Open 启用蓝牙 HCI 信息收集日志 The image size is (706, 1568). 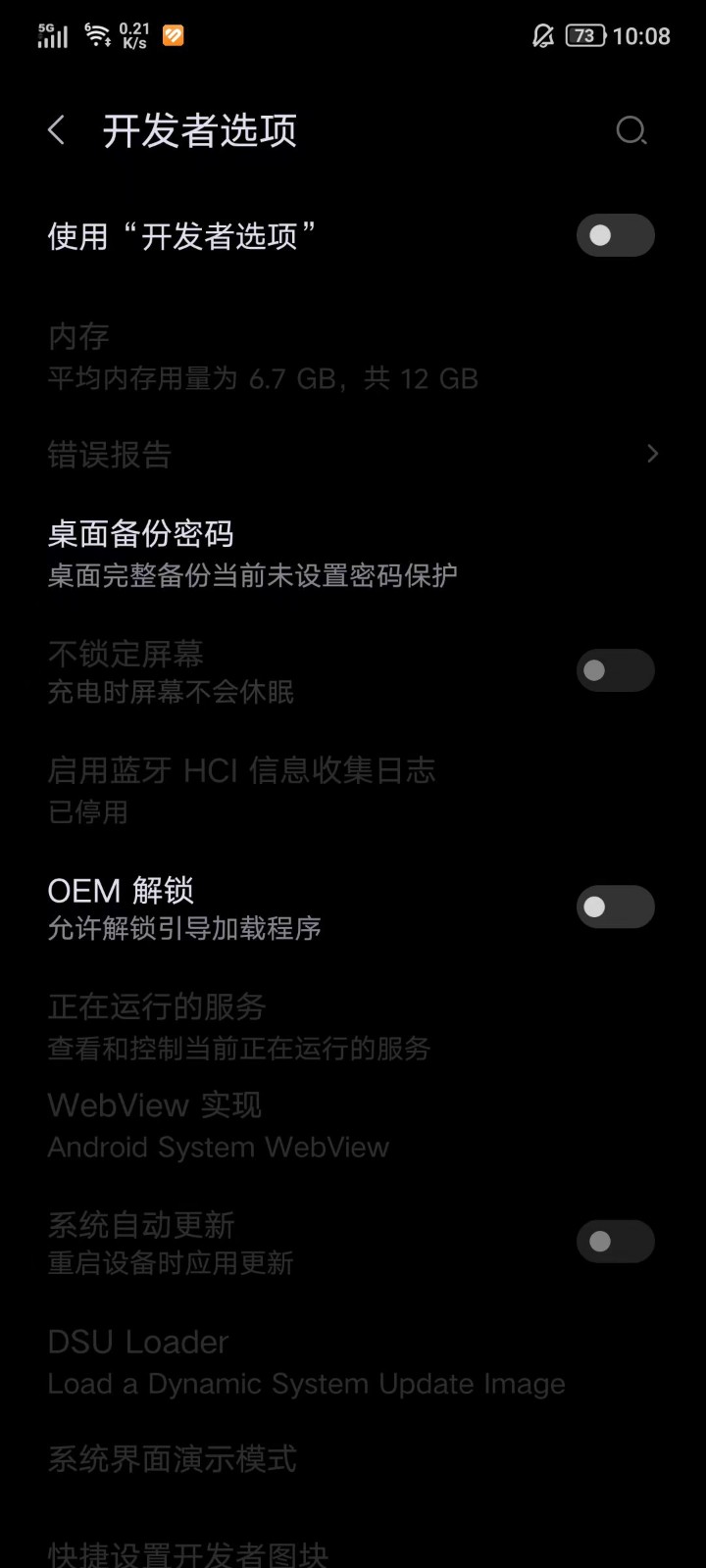point(353,789)
